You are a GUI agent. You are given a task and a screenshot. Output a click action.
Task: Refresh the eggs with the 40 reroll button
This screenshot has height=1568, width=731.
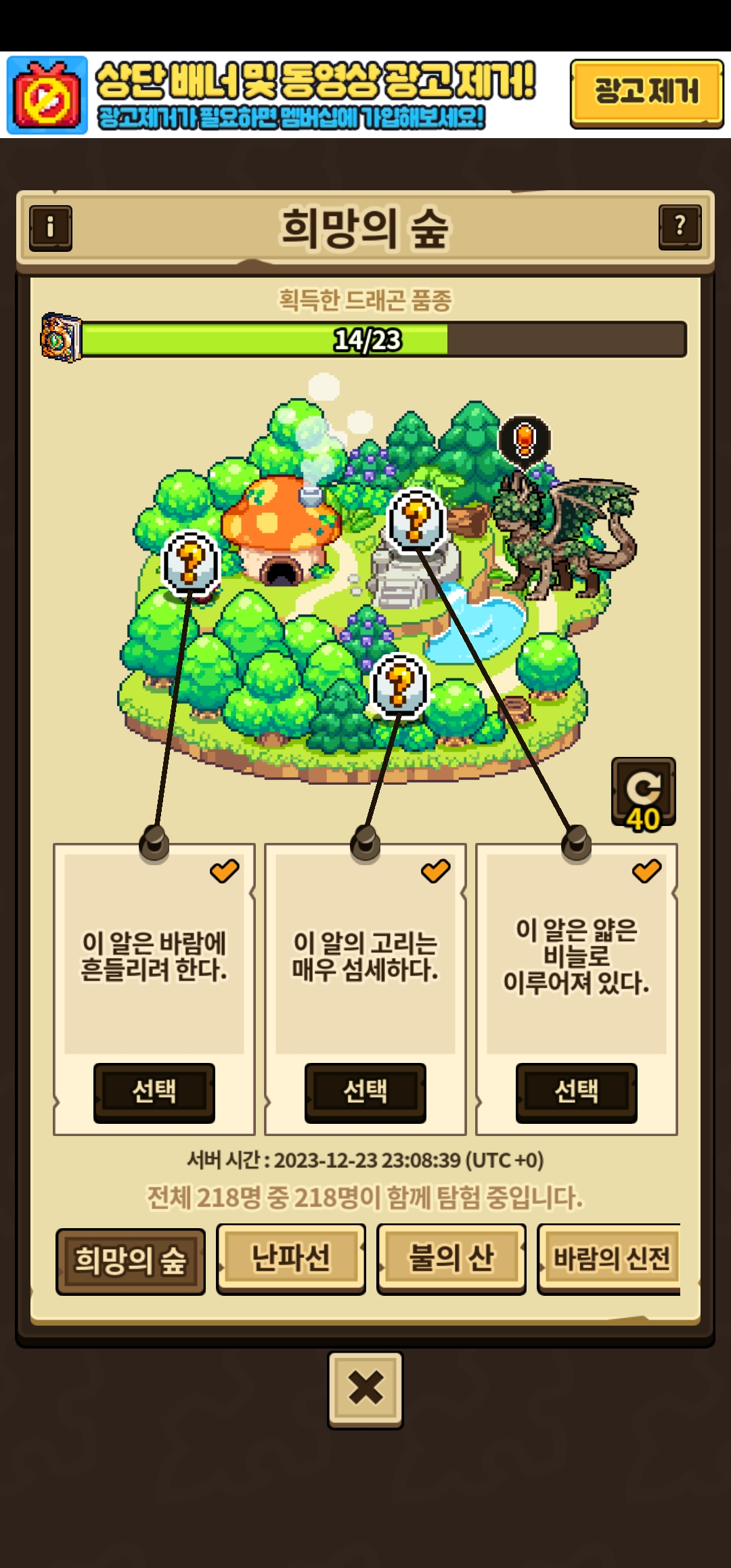643,792
